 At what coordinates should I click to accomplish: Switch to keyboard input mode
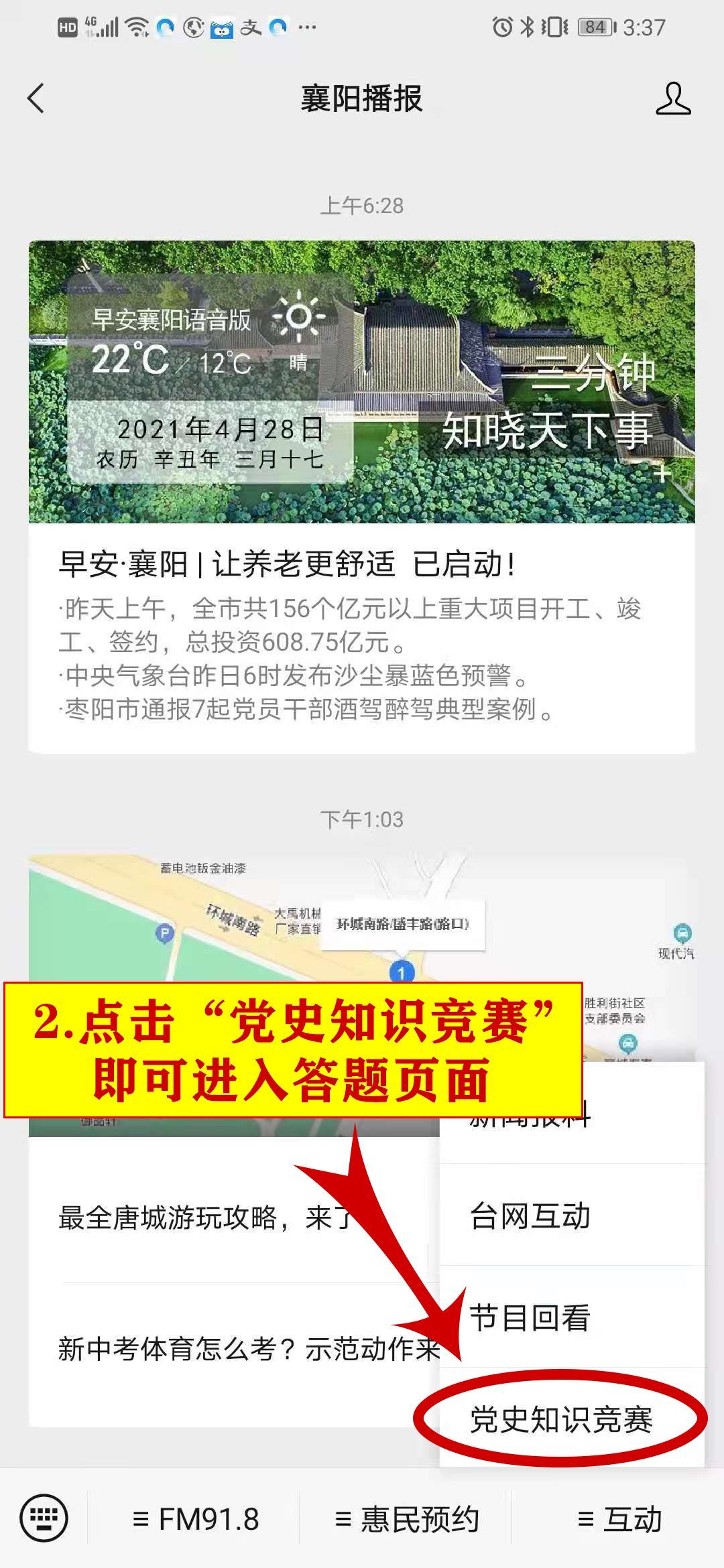pyautogui.click(x=44, y=1518)
